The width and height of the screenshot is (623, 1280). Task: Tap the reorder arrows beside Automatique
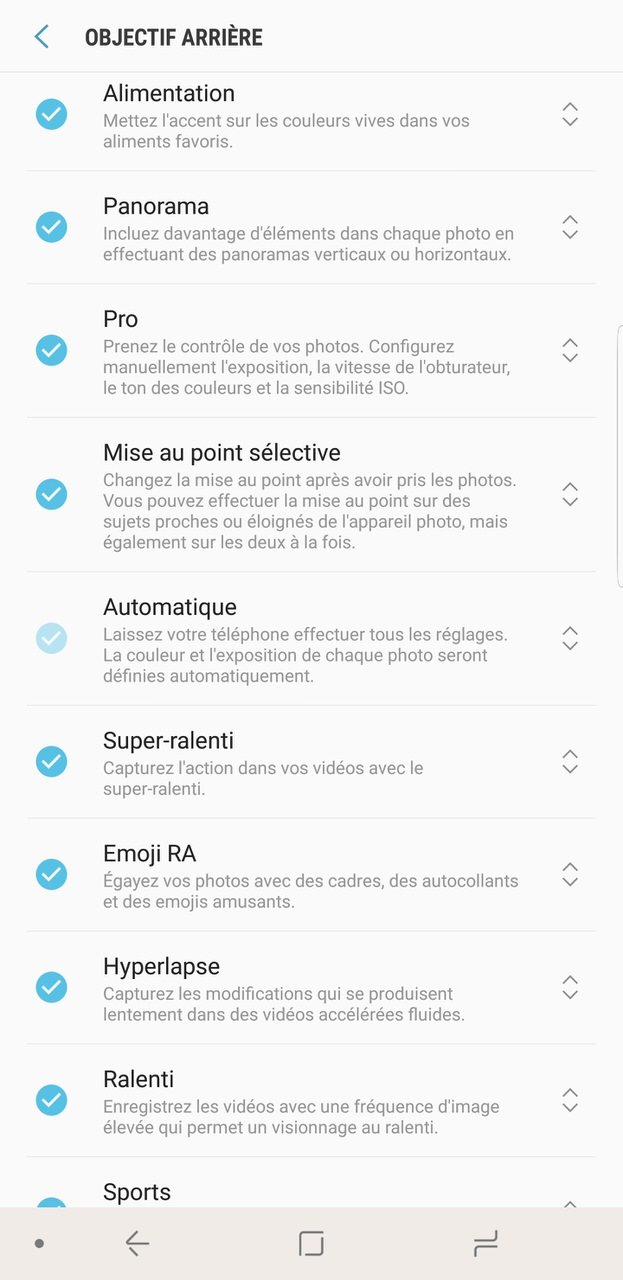[x=570, y=638]
